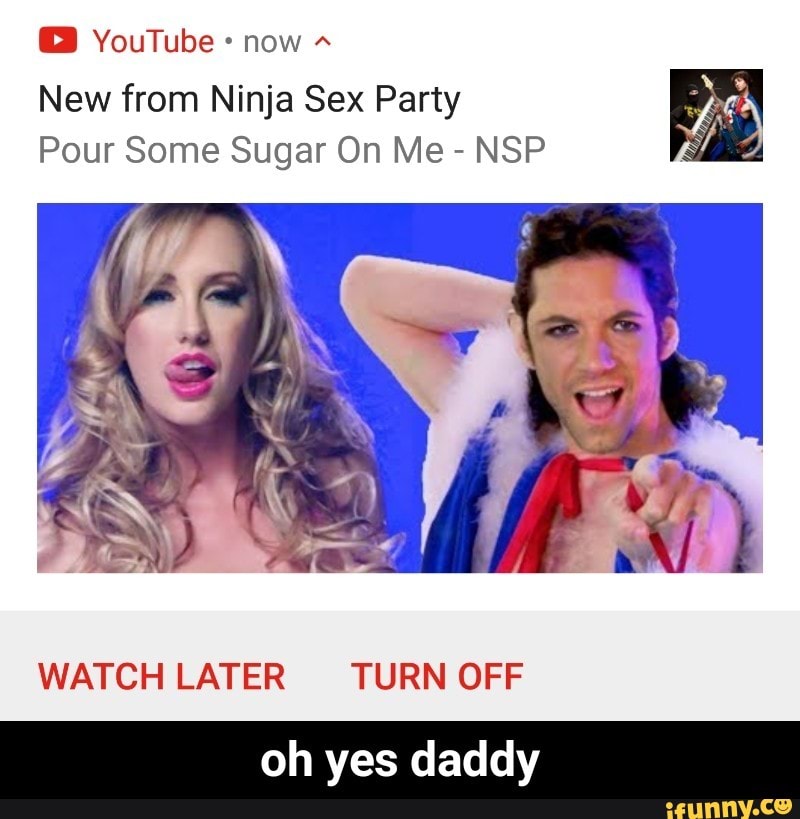Collapse the notification with the chevron
800x819 pixels.
point(324,40)
